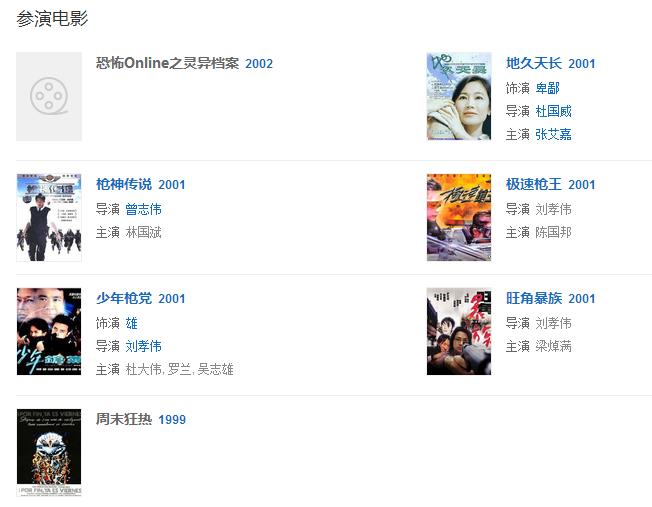The width and height of the screenshot is (652, 507).
Task: Open the movie title 极速枪王
Action: tap(533, 184)
